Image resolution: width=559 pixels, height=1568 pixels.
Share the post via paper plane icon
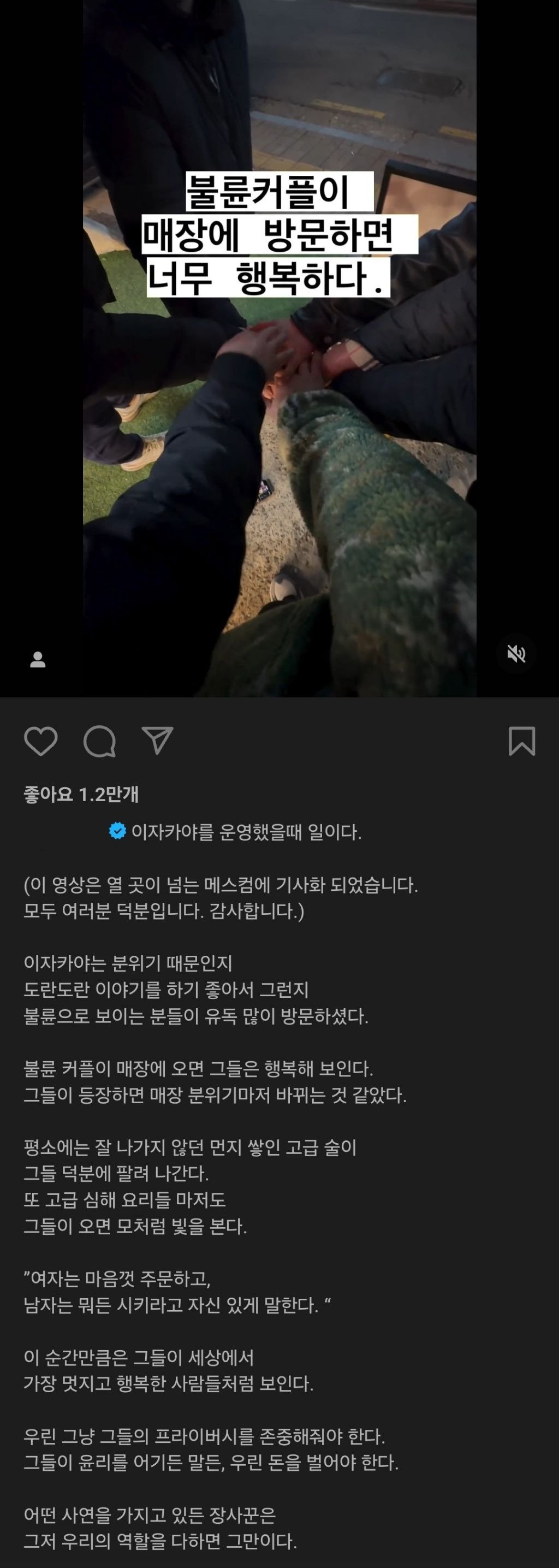[158, 740]
